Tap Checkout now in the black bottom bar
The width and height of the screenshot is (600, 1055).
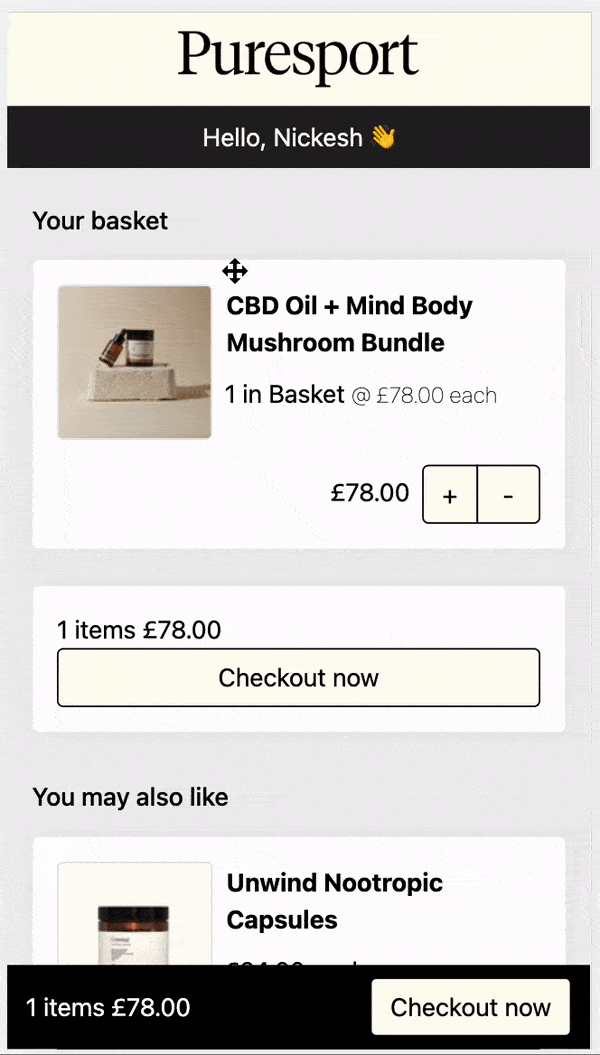coord(470,1007)
